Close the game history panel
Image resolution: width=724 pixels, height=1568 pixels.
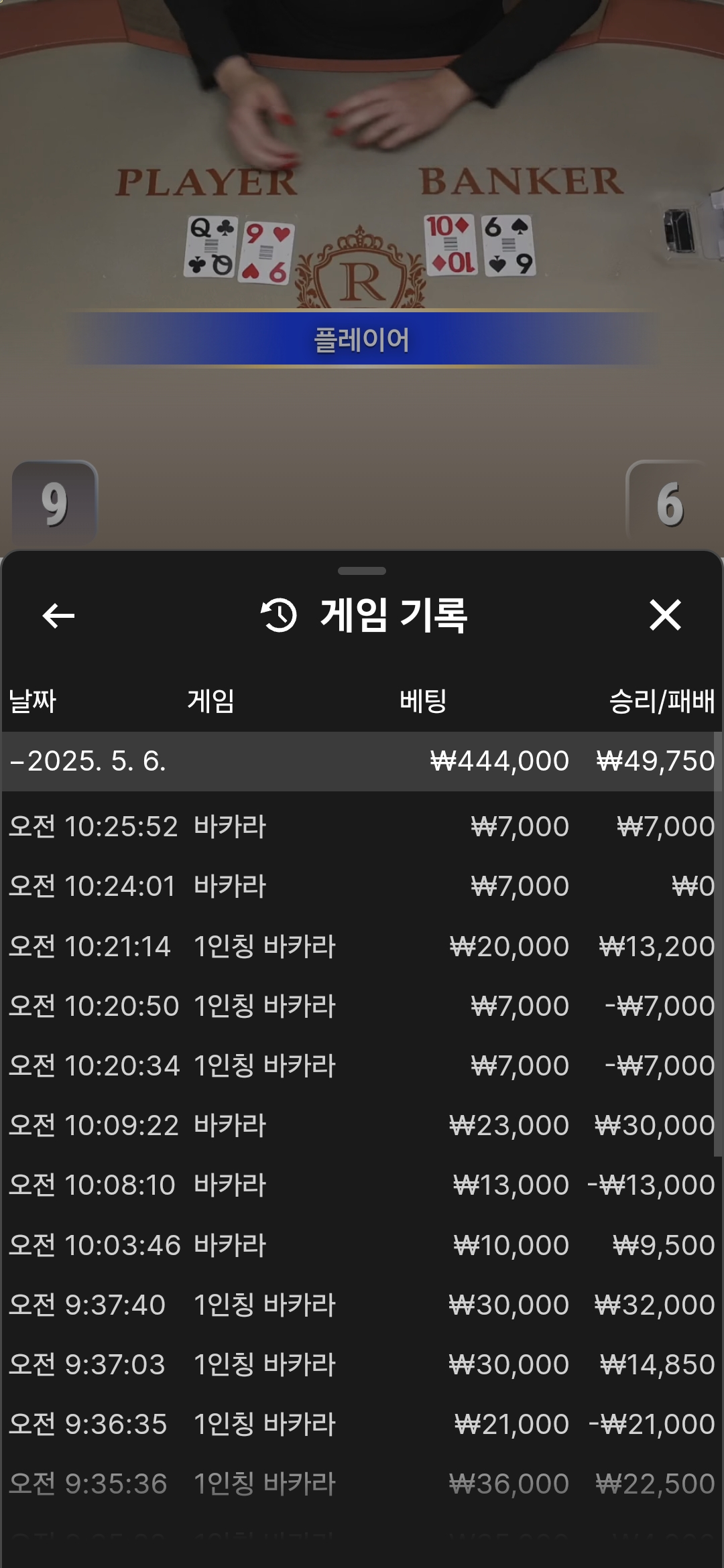click(665, 614)
